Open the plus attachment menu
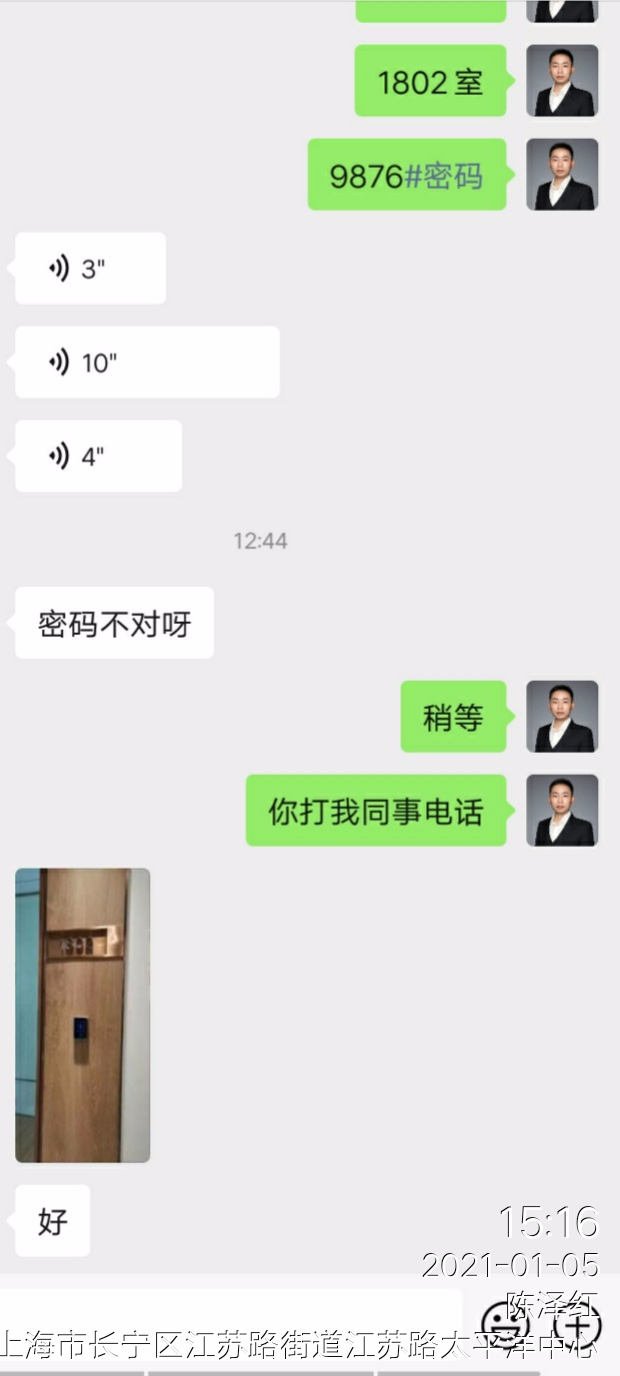Image resolution: width=620 pixels, height=1376 pixels. pos(578,1327)
